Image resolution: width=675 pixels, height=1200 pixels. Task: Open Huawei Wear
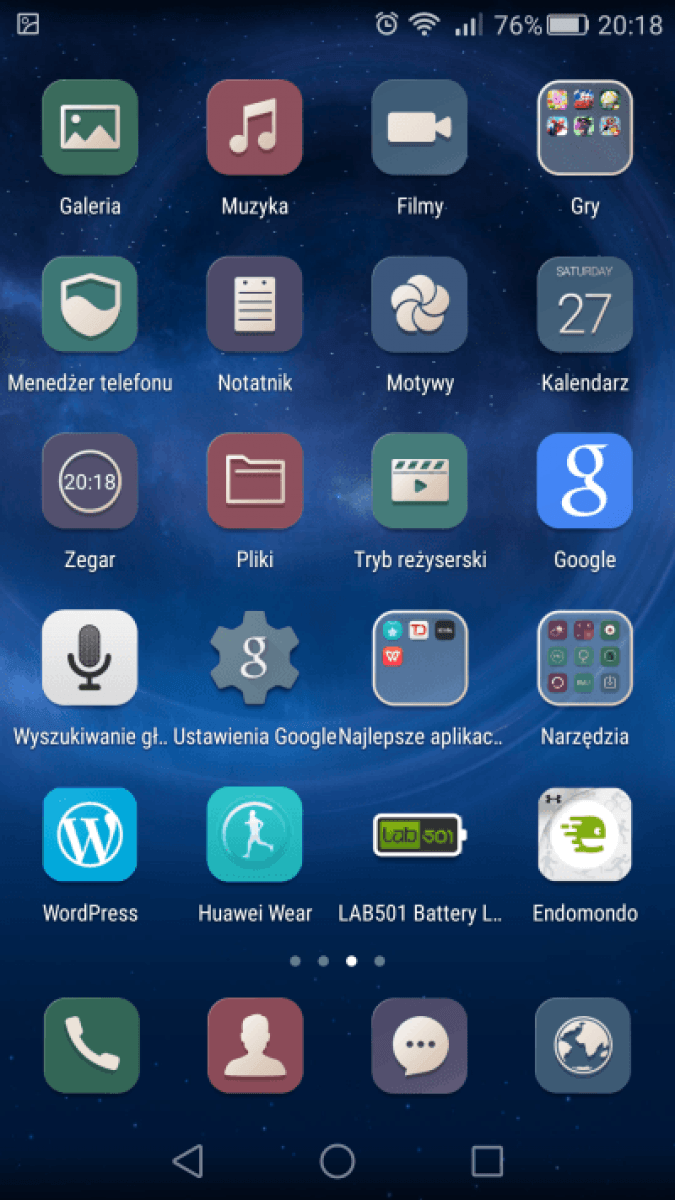pyautogui.click(x=254, y=834)
